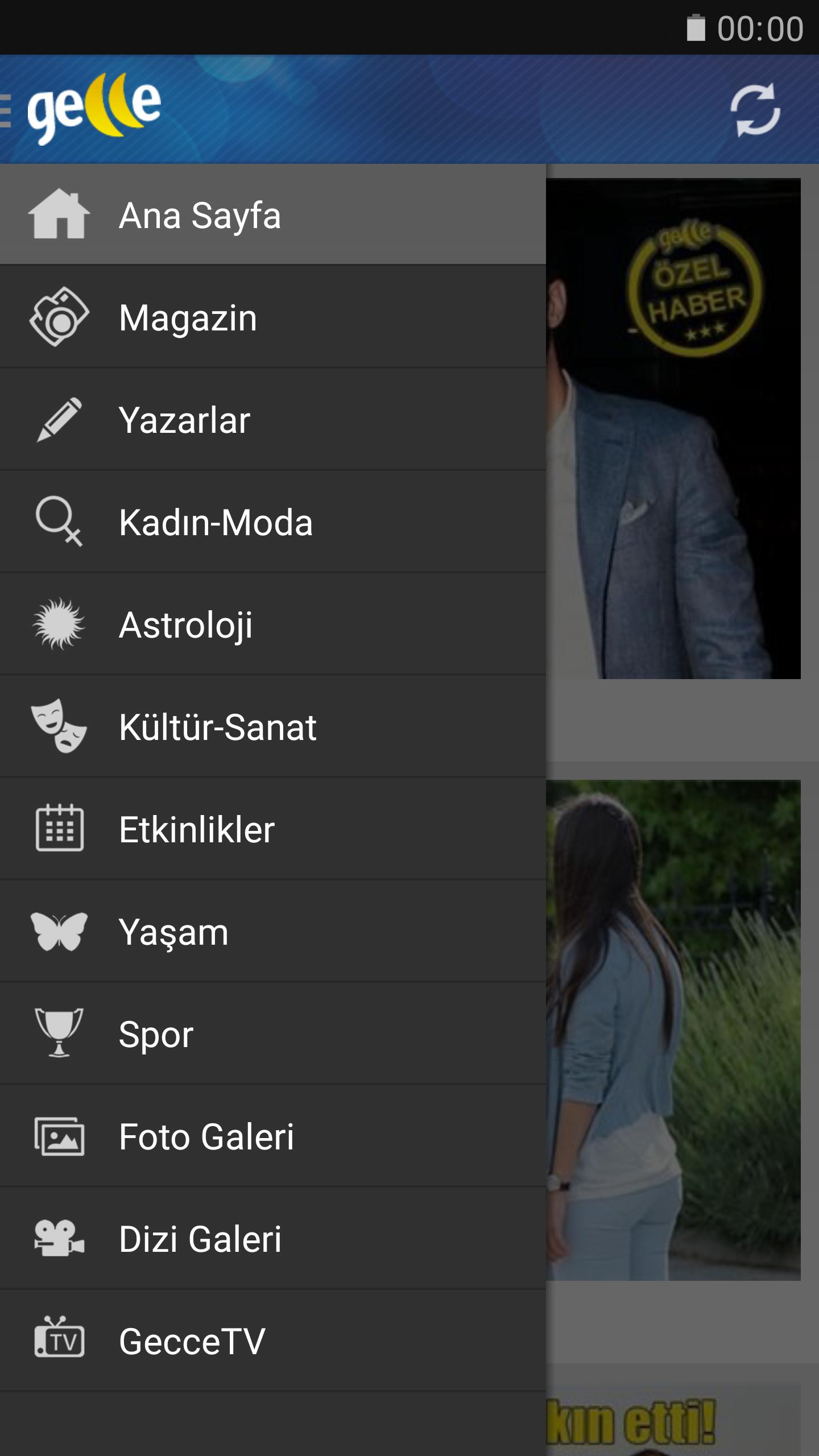Select the pencil icon for Yazarlar
This screenshot has width=819, height=1456.
59,420
